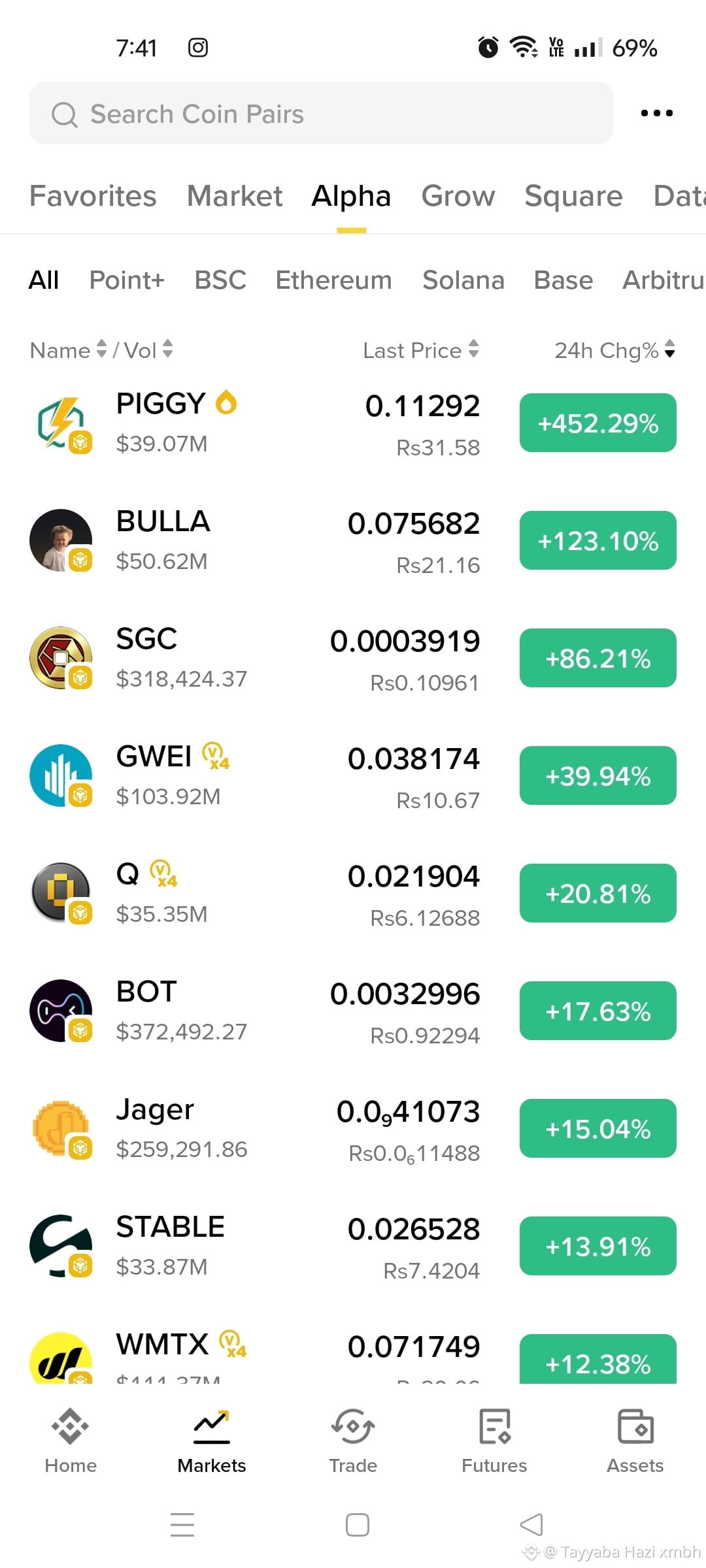Go to the Home tab
The width and height of the screenshot is (706, 1568).
click(71, 1440)
